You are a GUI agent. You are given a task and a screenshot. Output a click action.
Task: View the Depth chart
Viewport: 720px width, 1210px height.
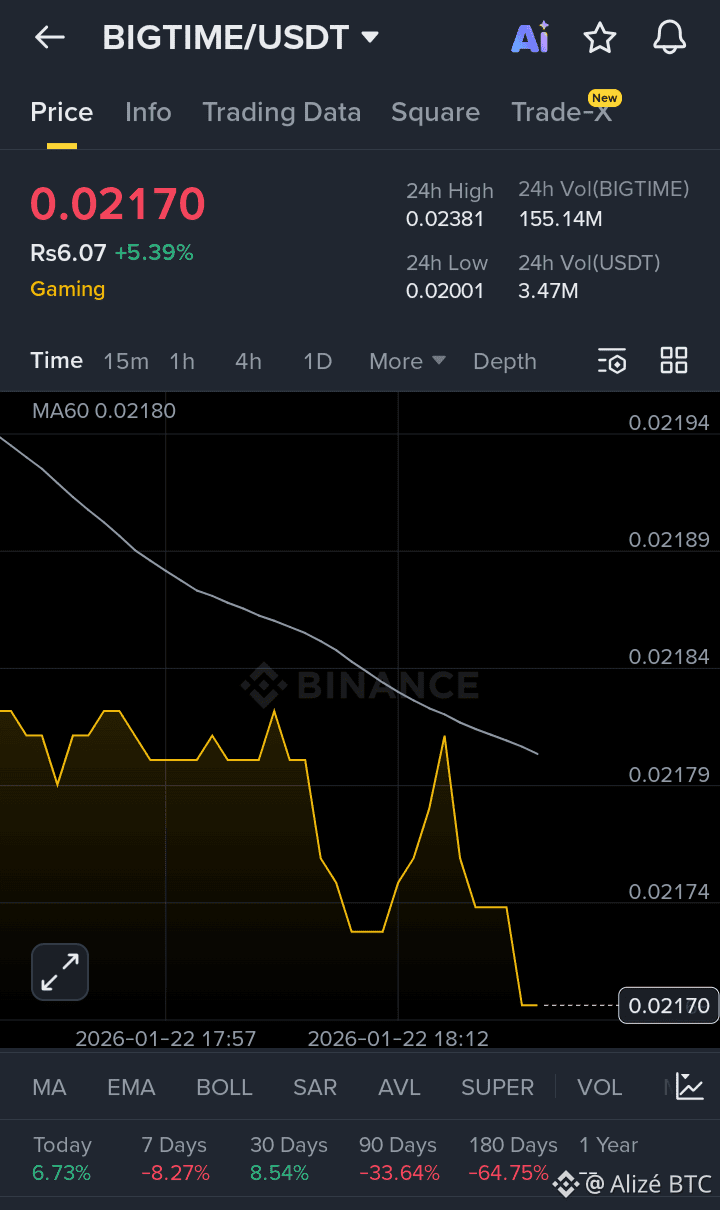click(504, 361)
